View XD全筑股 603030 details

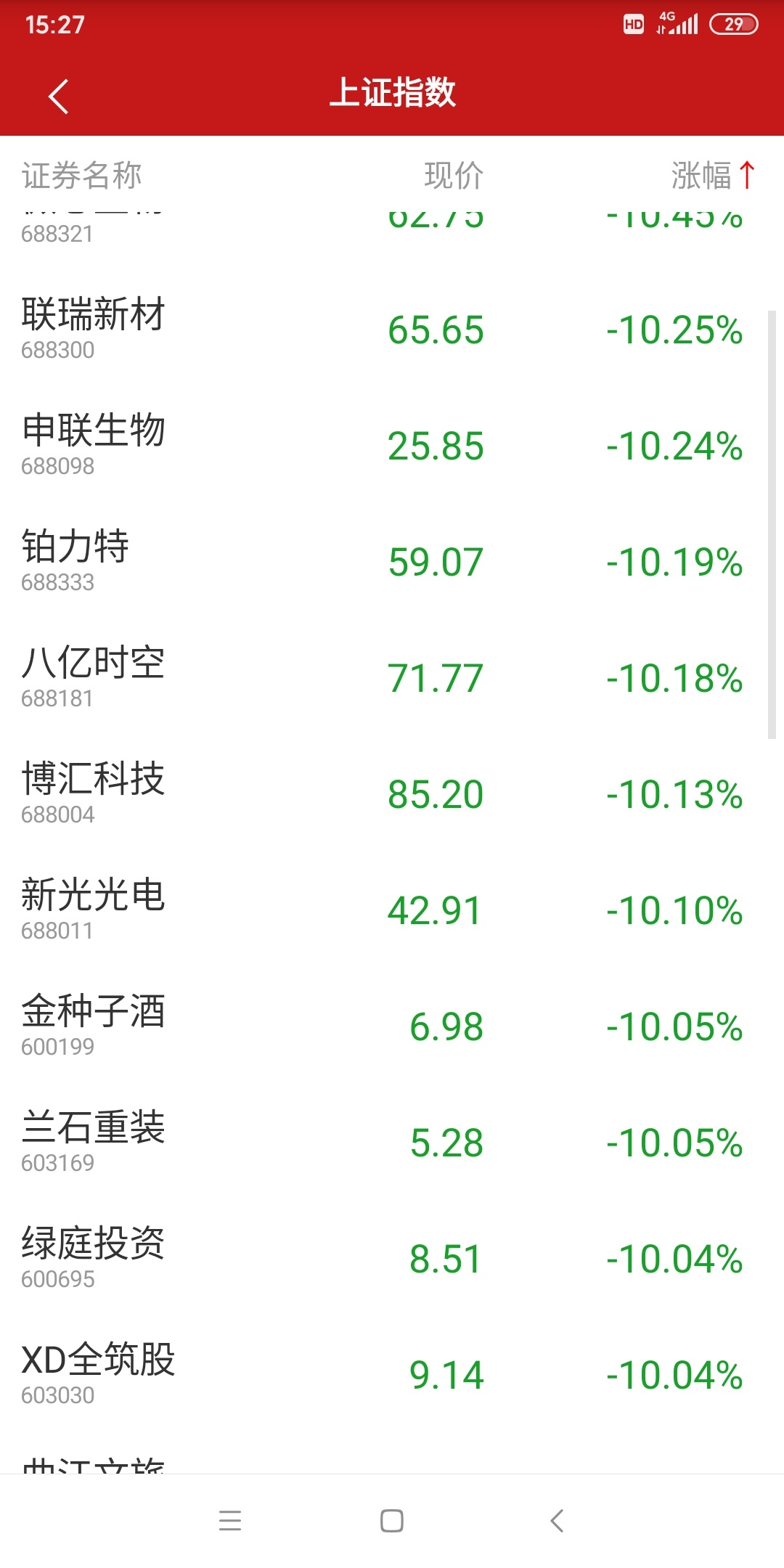point(392,1375)
